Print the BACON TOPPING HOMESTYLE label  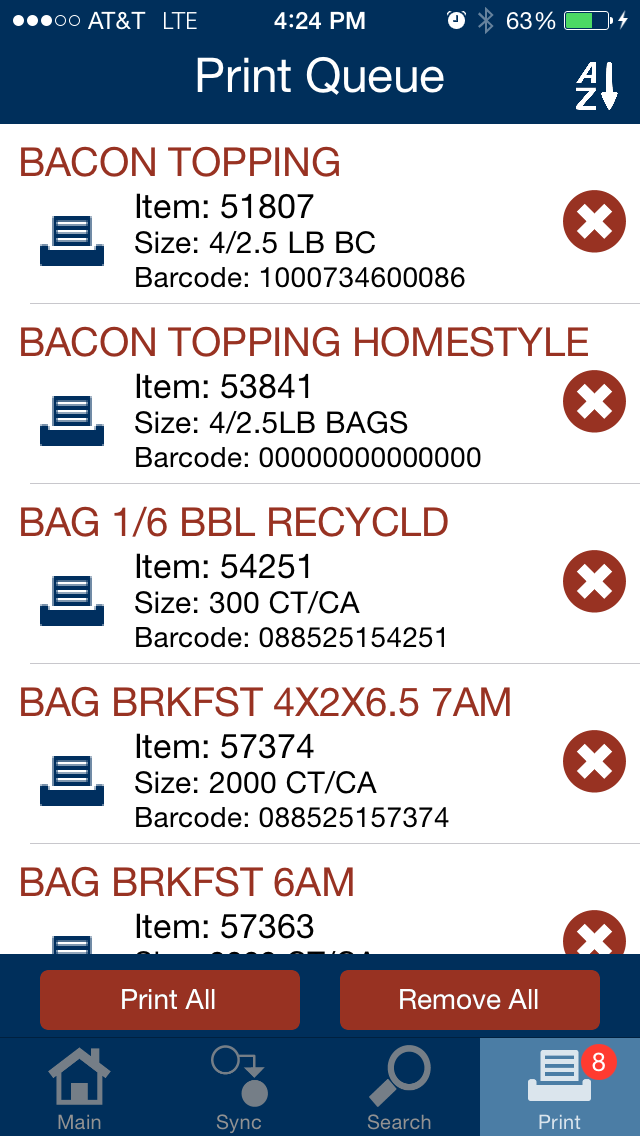pyautogui.click(x=71, y=420)
